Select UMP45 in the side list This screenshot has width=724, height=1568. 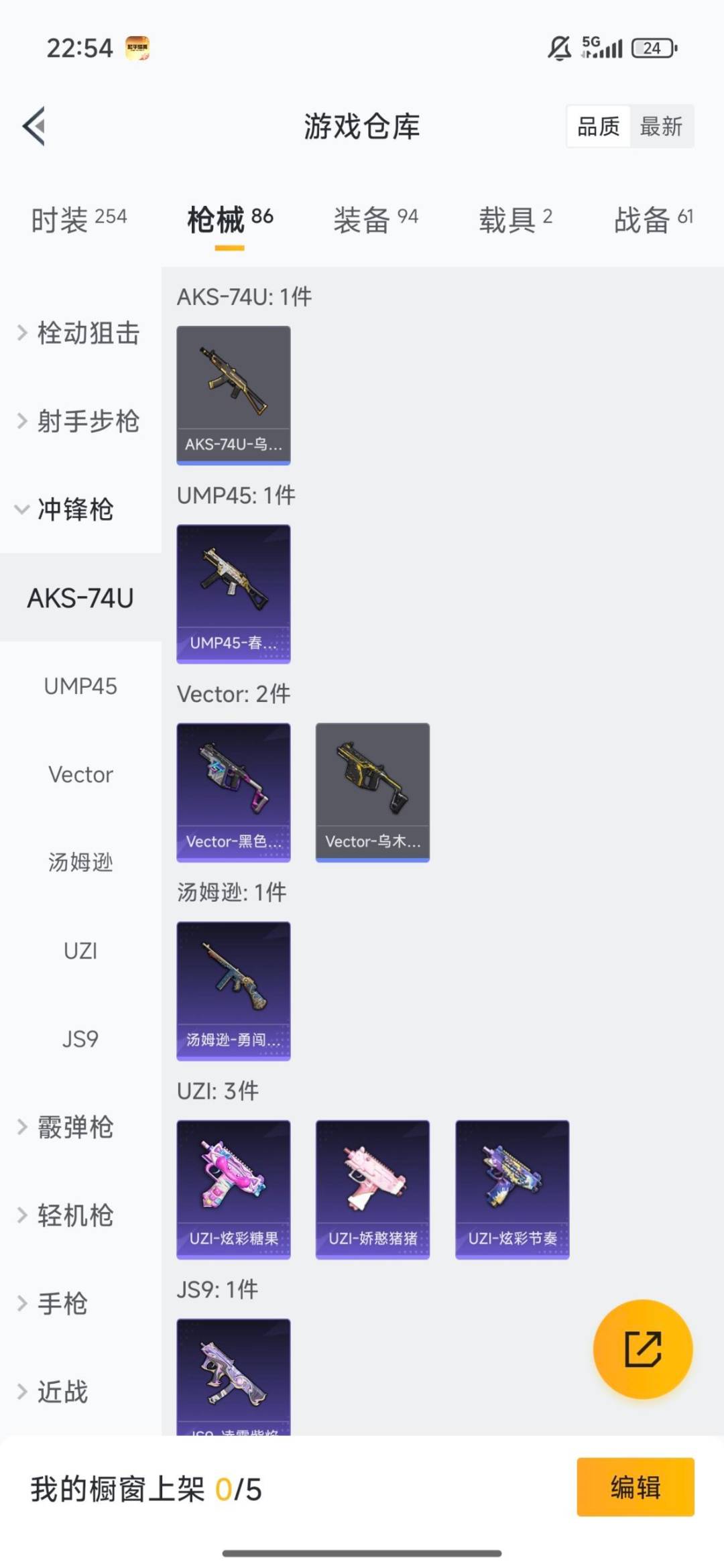click(80, 686)
